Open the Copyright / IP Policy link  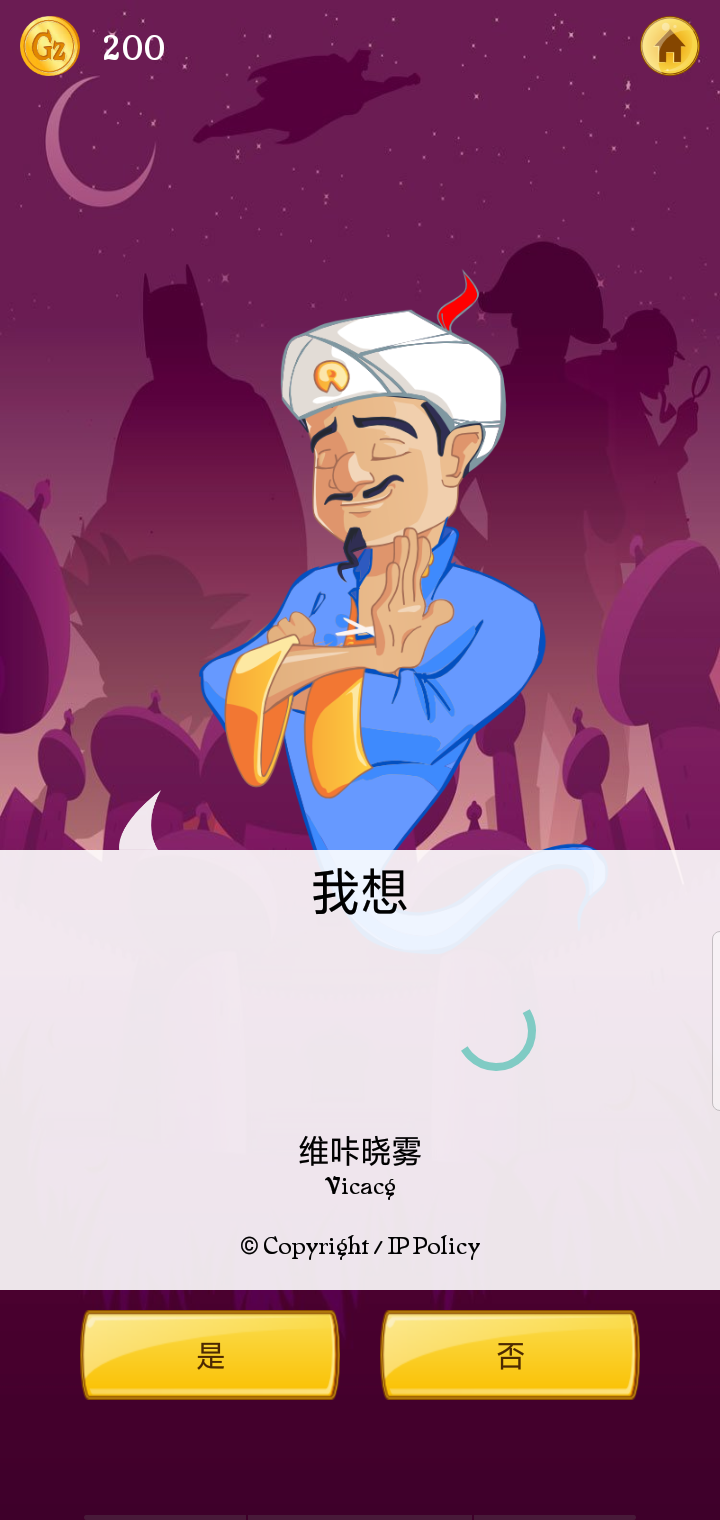tap(360, 1245)
